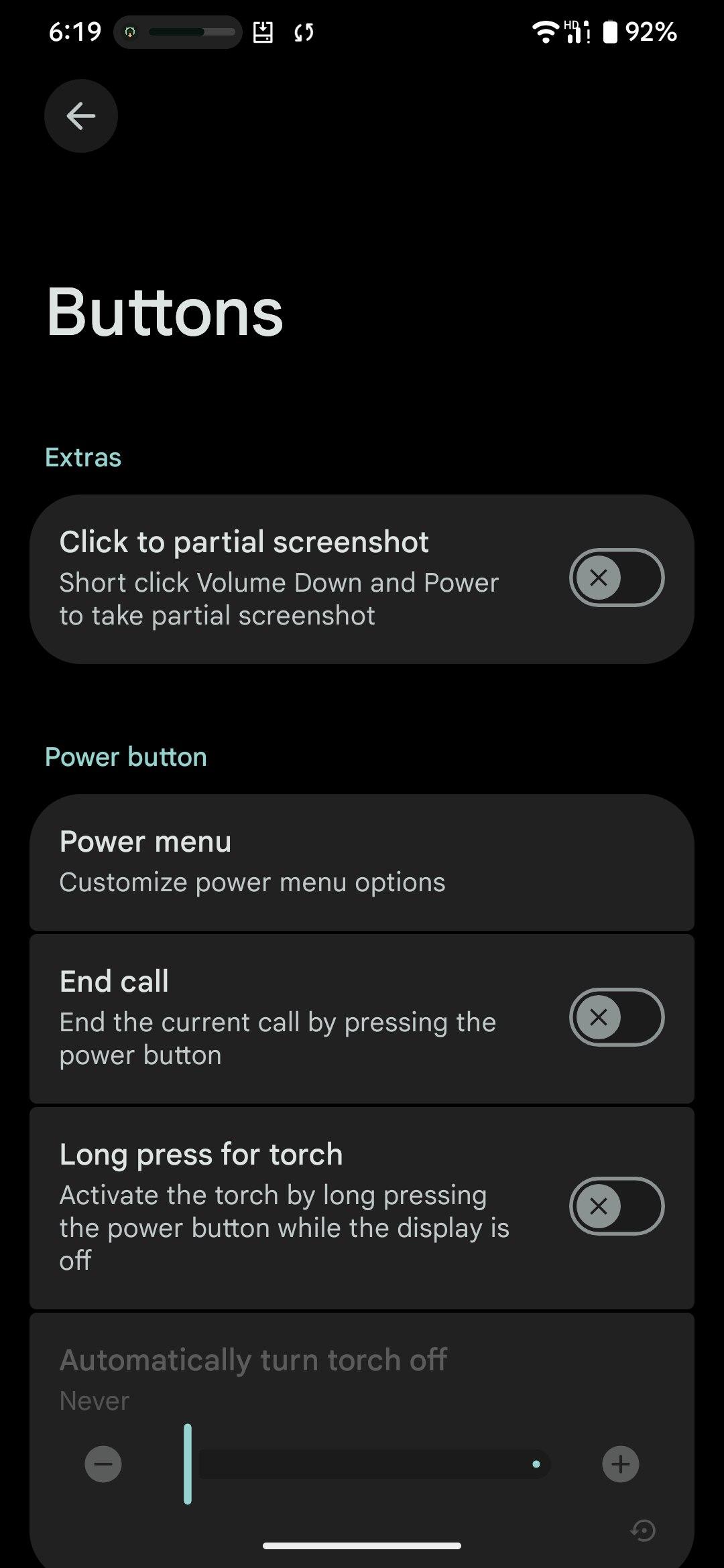This screenshot has height=1568, width=724.
Task: Enable Click to partial screenshot toggle
Action: 616,578
